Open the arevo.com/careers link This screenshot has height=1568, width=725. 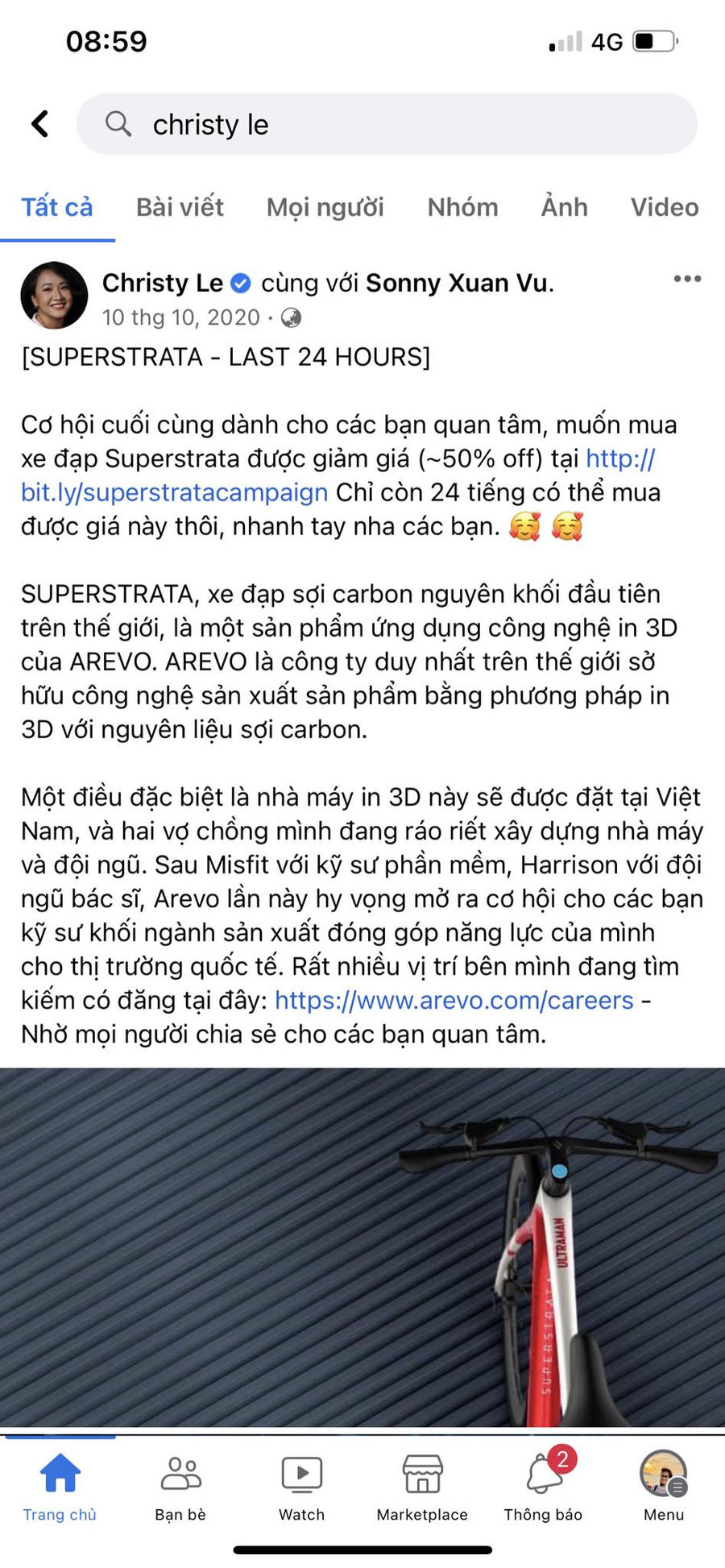click(x=454, y=1000)
